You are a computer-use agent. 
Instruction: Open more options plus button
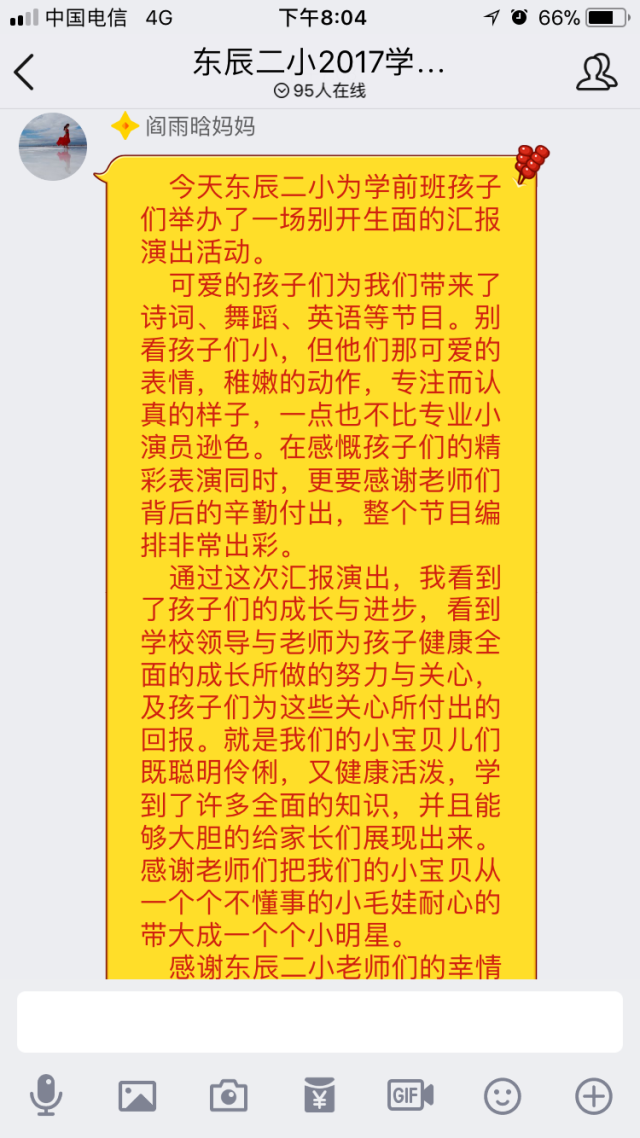click(x=593, y=1096)
